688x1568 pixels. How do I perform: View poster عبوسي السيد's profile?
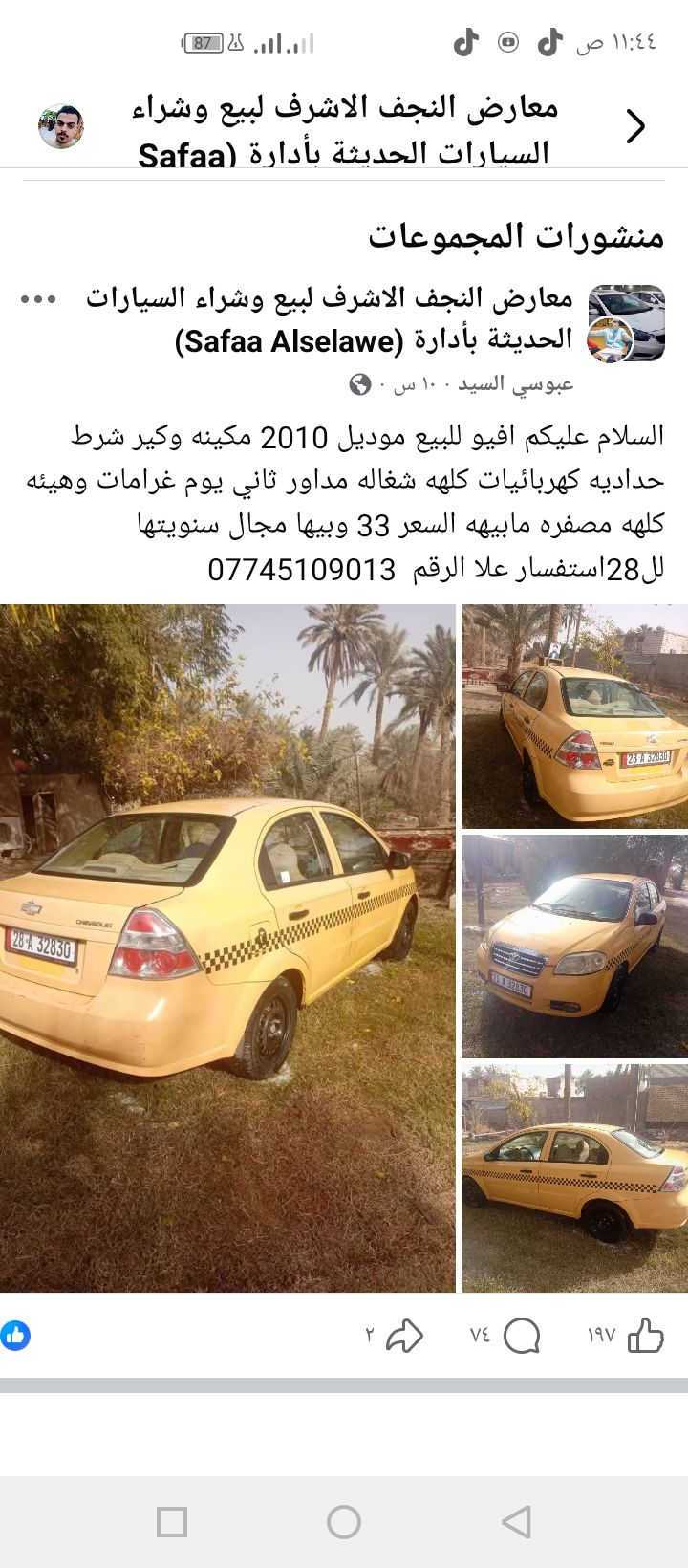pos(516,384)
